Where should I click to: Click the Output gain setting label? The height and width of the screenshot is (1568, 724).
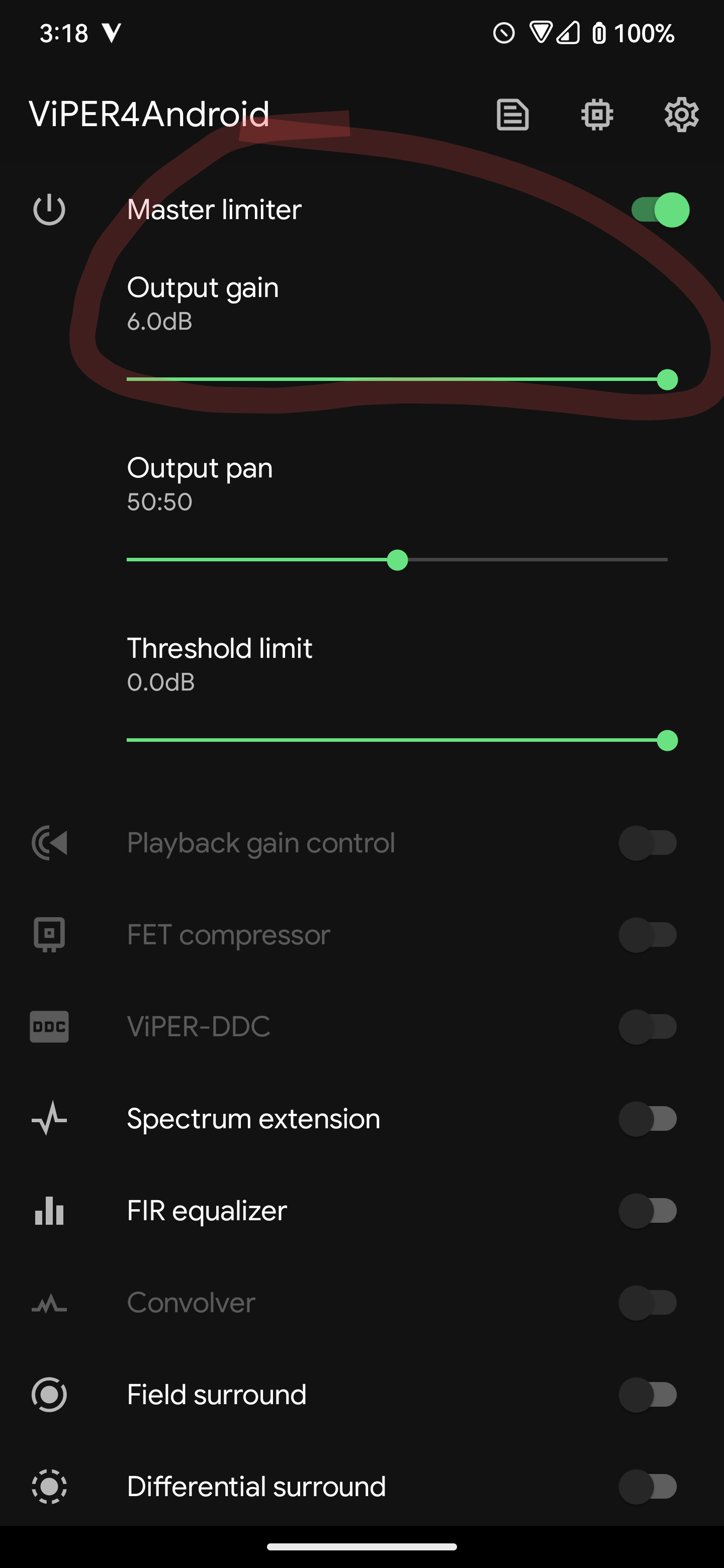(x=203, y=287)
